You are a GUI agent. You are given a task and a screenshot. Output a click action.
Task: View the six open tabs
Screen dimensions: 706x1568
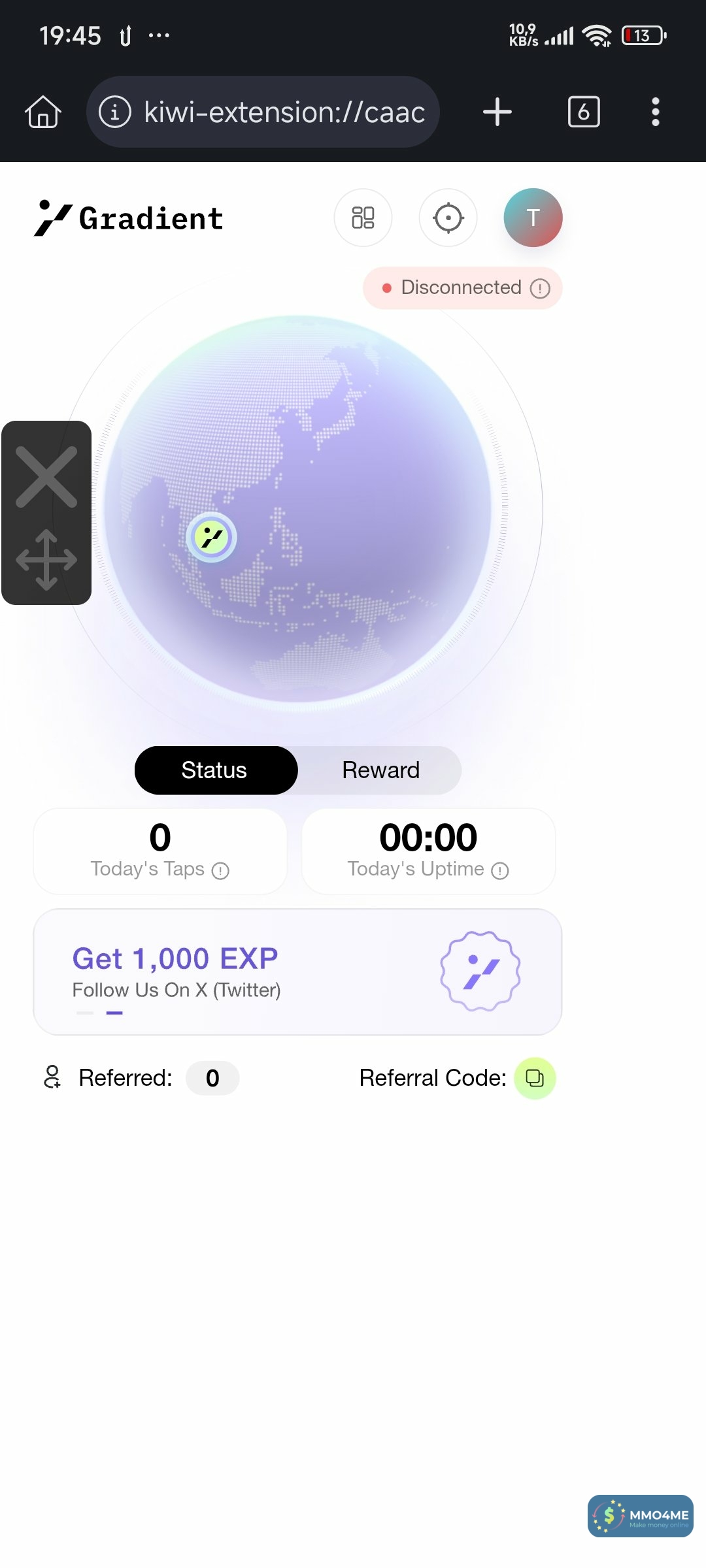click(x=583, y=112)
